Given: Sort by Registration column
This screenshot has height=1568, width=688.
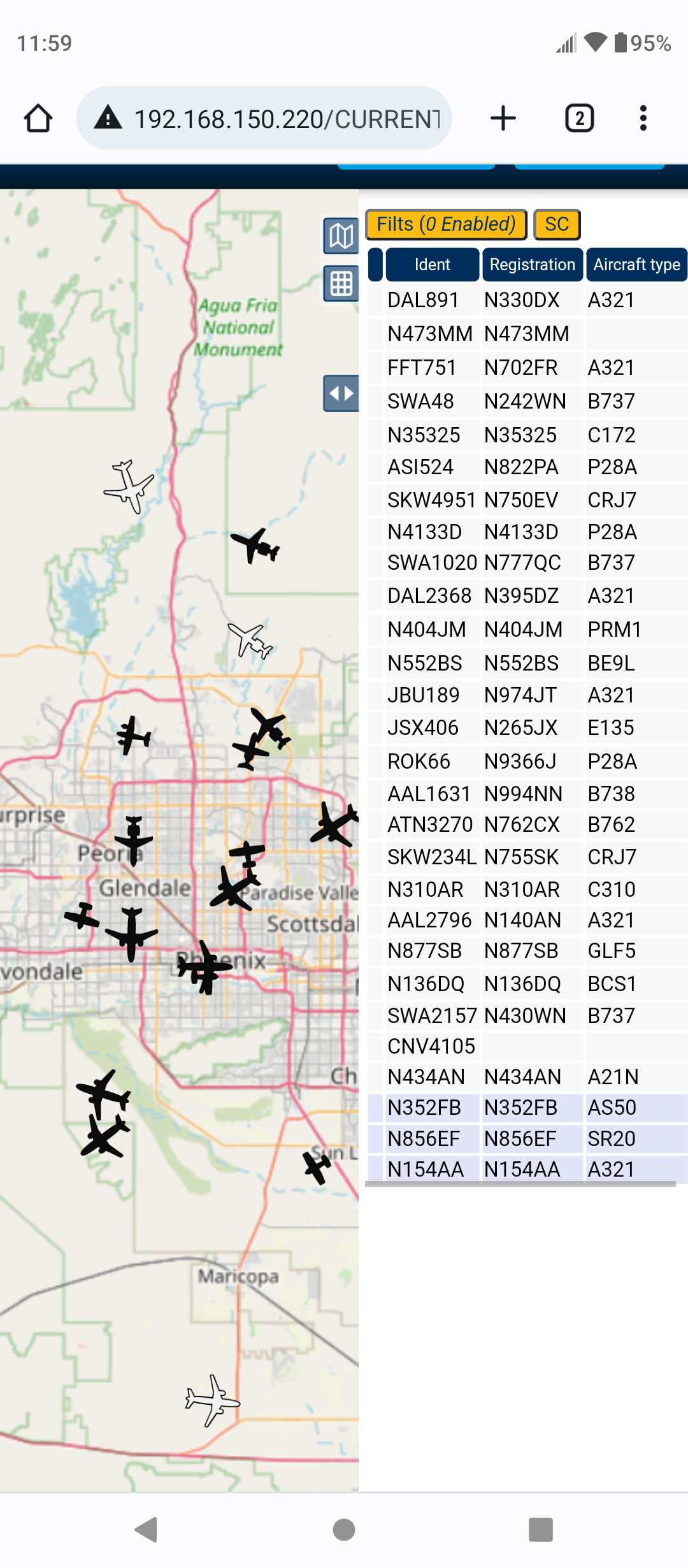Looking at the screenshot, I should click(x=533, y=265).
